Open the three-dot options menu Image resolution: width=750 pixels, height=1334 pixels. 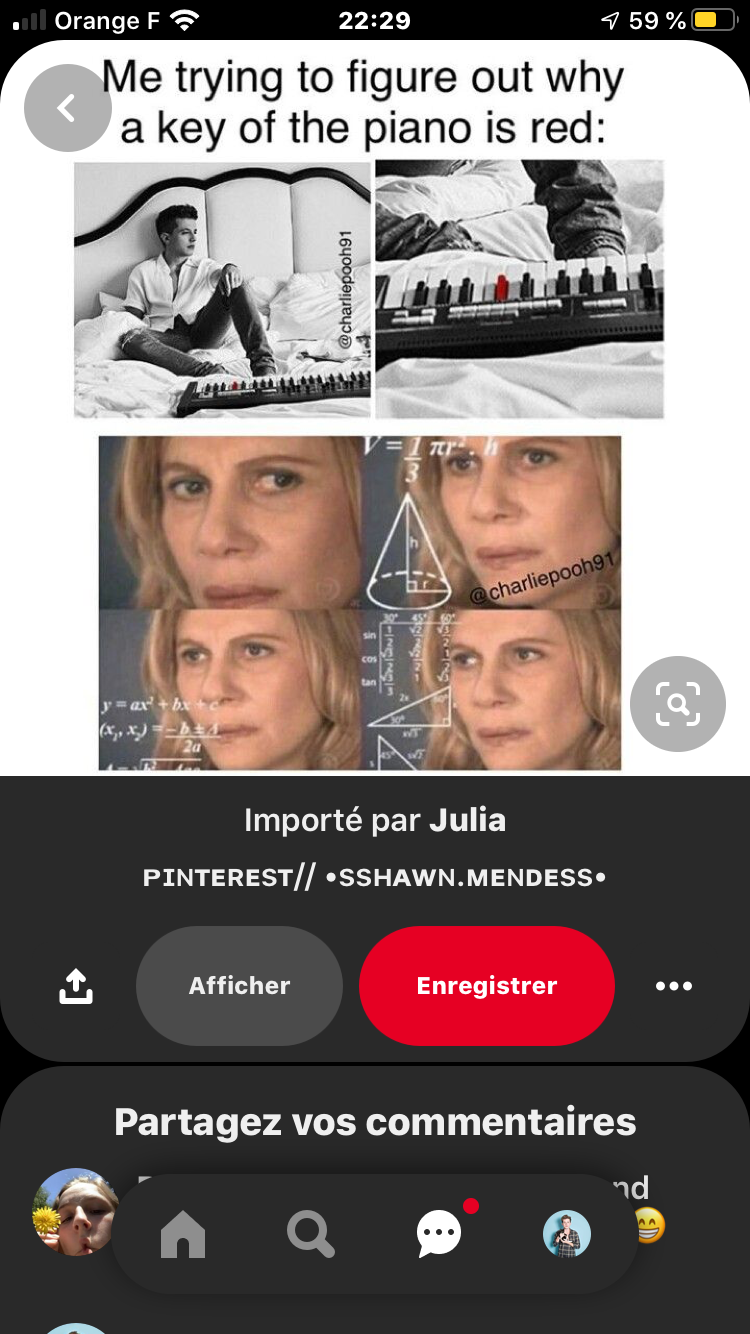point(673,986)
